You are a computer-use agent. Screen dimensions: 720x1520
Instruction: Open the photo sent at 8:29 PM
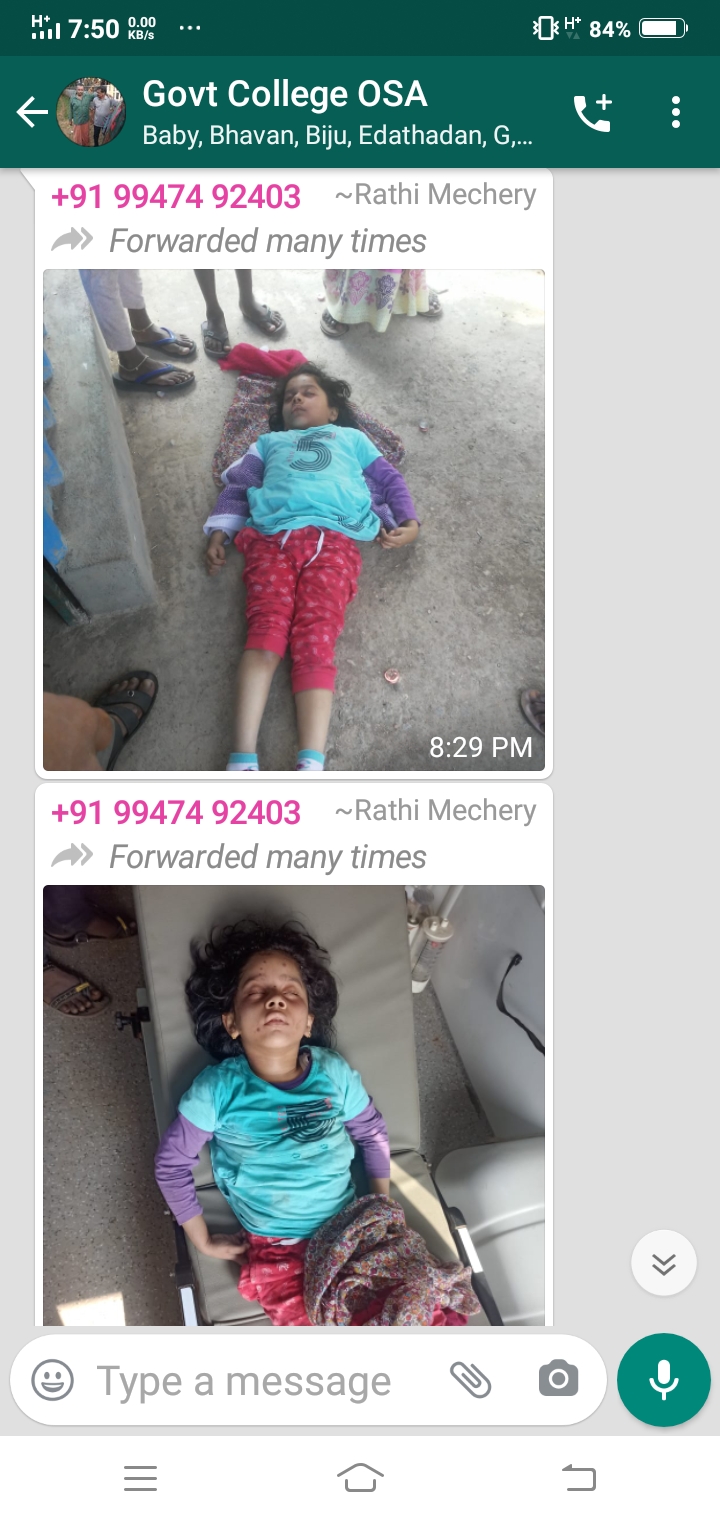pyautogui.click(x=294, y=520)
